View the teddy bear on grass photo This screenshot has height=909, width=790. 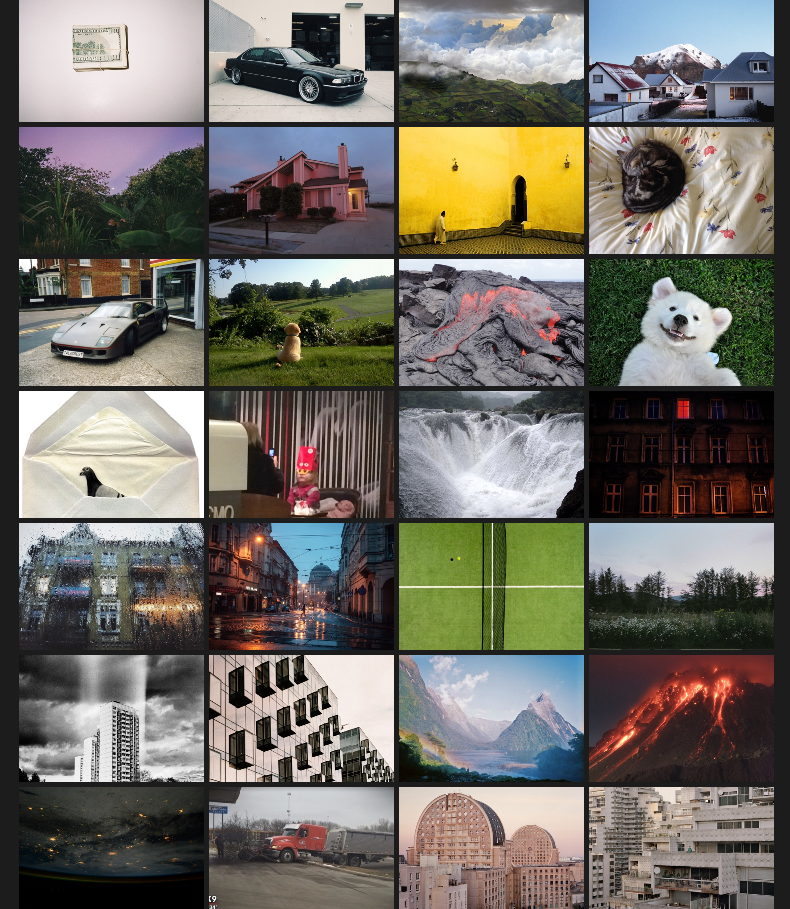coord(301,322)
